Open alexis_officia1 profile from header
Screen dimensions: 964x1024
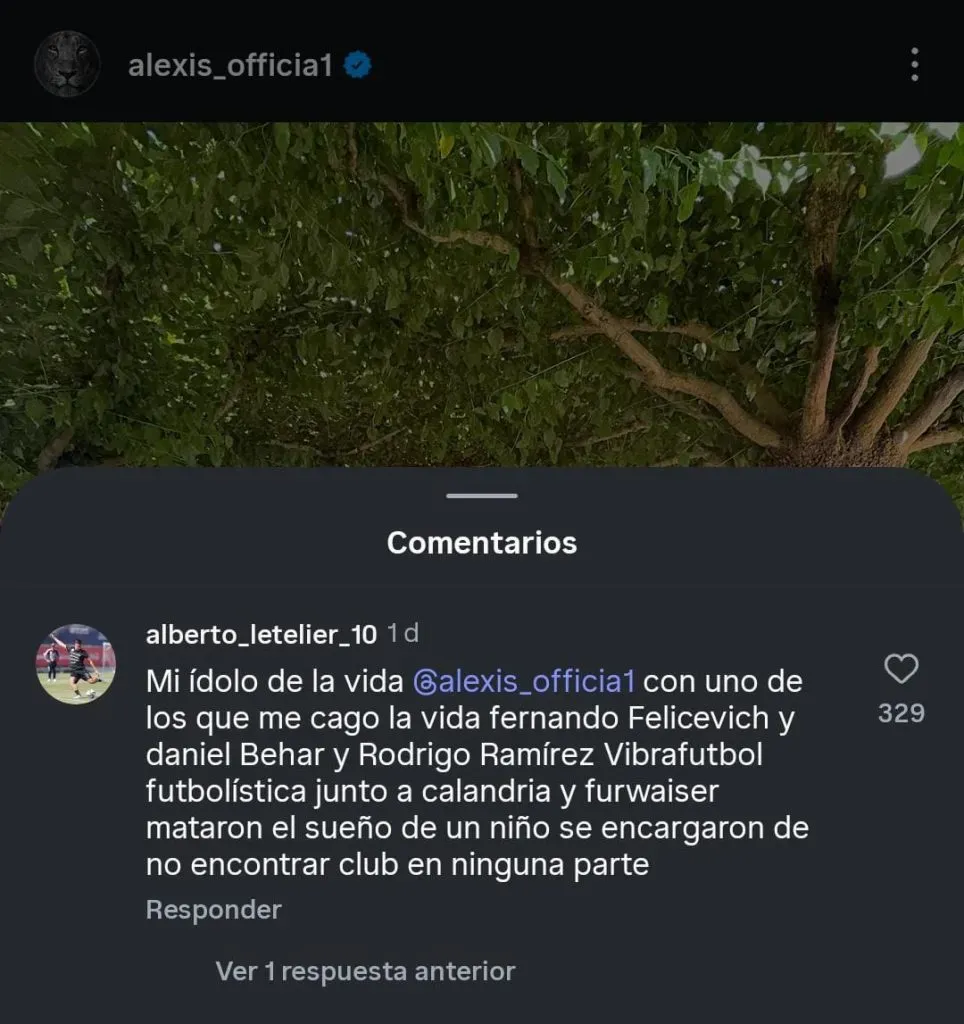point(229,66)
